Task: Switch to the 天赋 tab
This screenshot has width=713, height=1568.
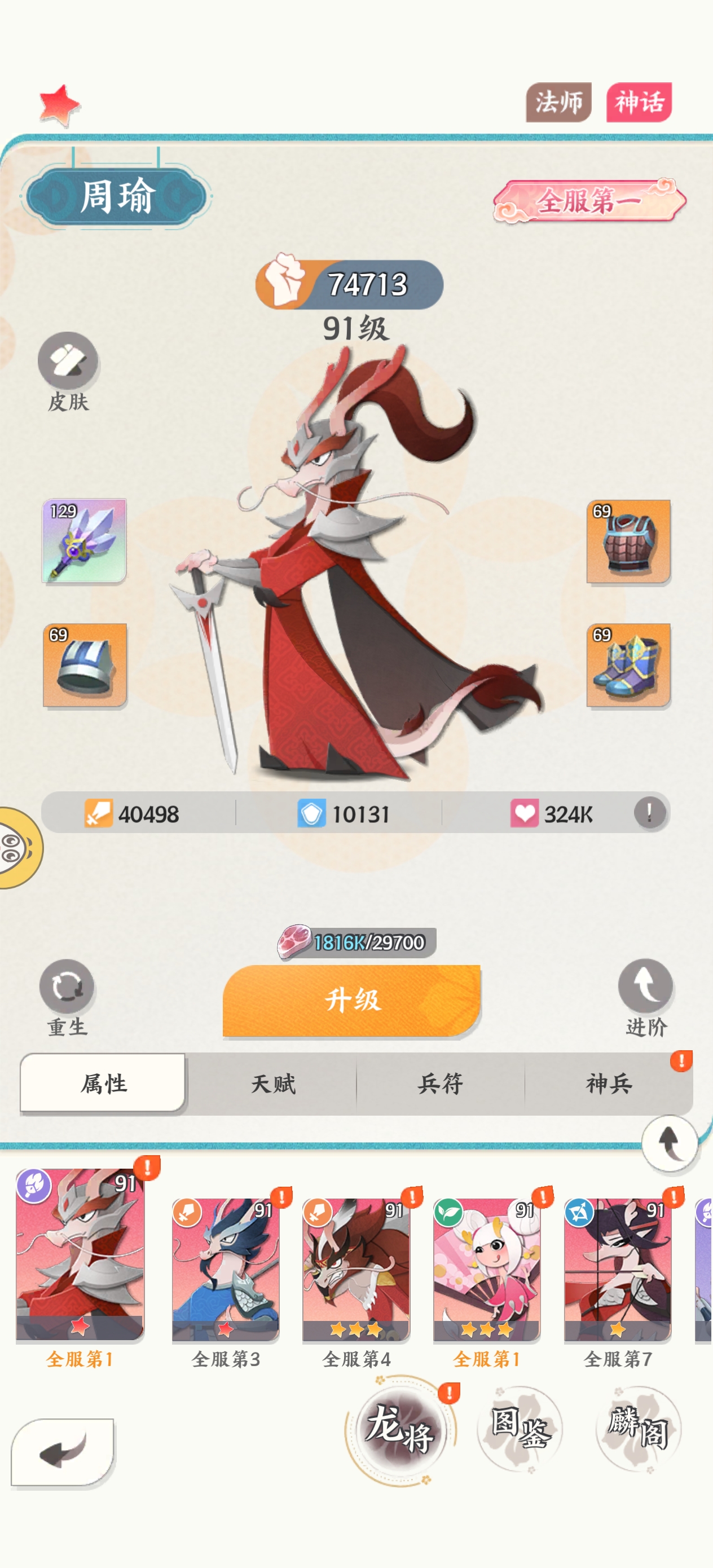Action: (x=273, y=1084)
